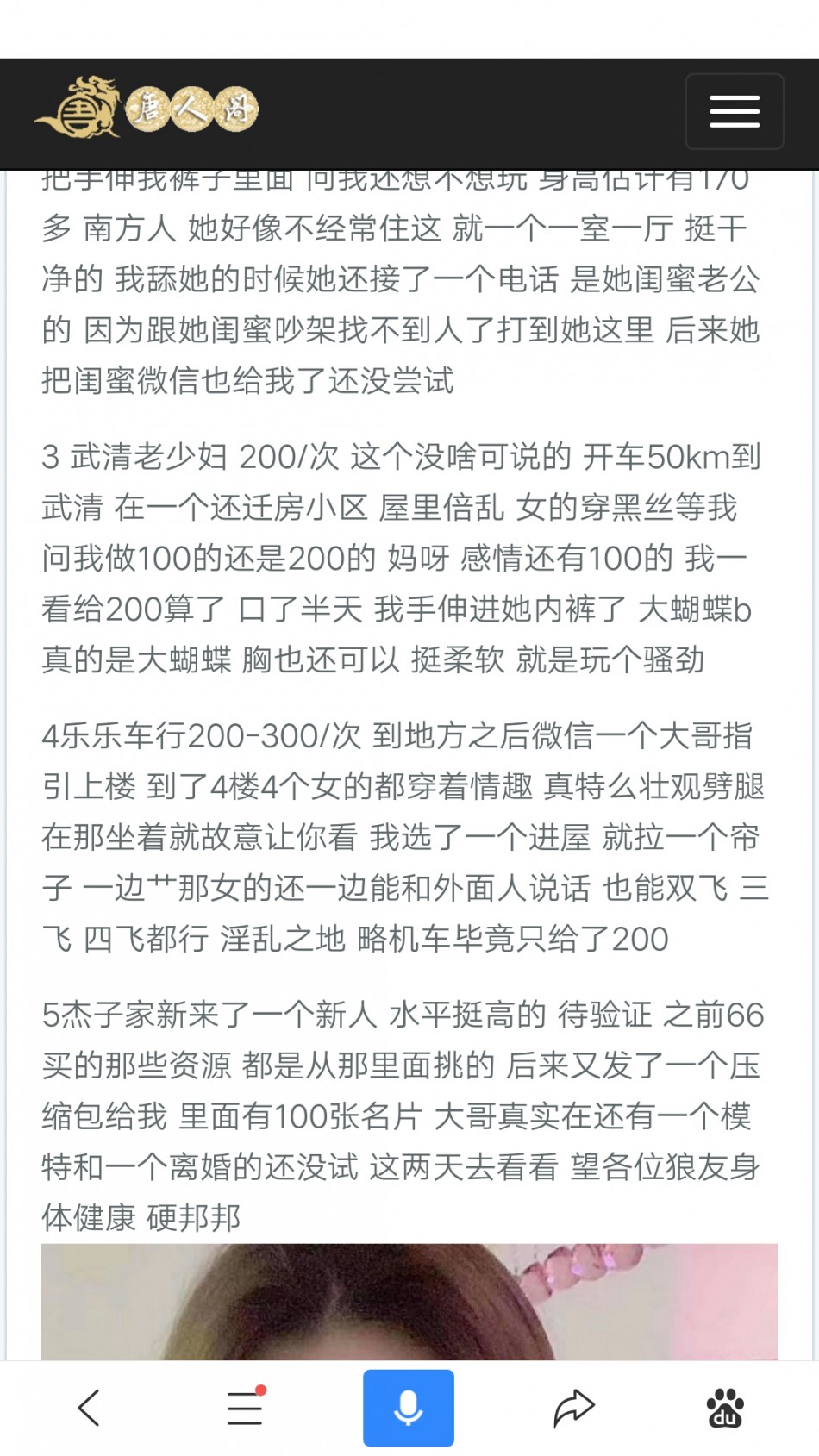
Task: Go back using the browser back arrow
Action: click(x=89, y=1408)
